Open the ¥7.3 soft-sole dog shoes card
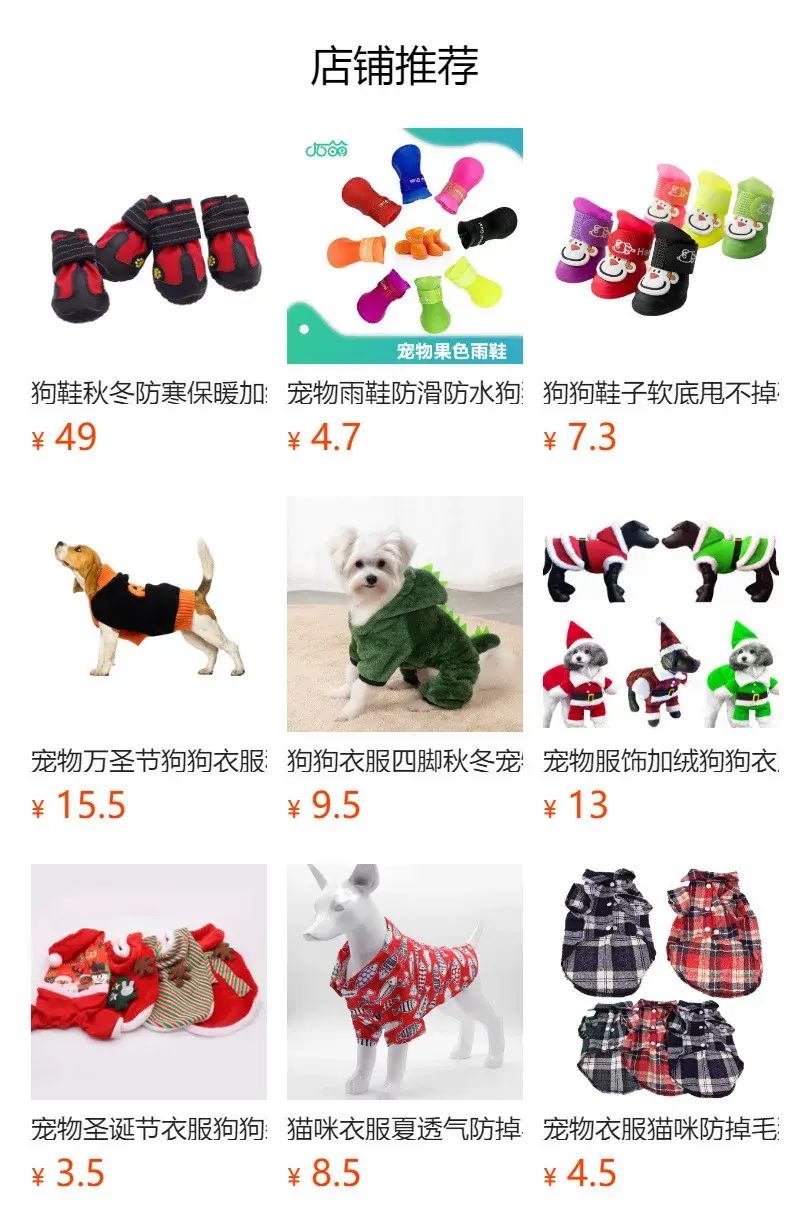790x1232 pixels. point(660,246)
